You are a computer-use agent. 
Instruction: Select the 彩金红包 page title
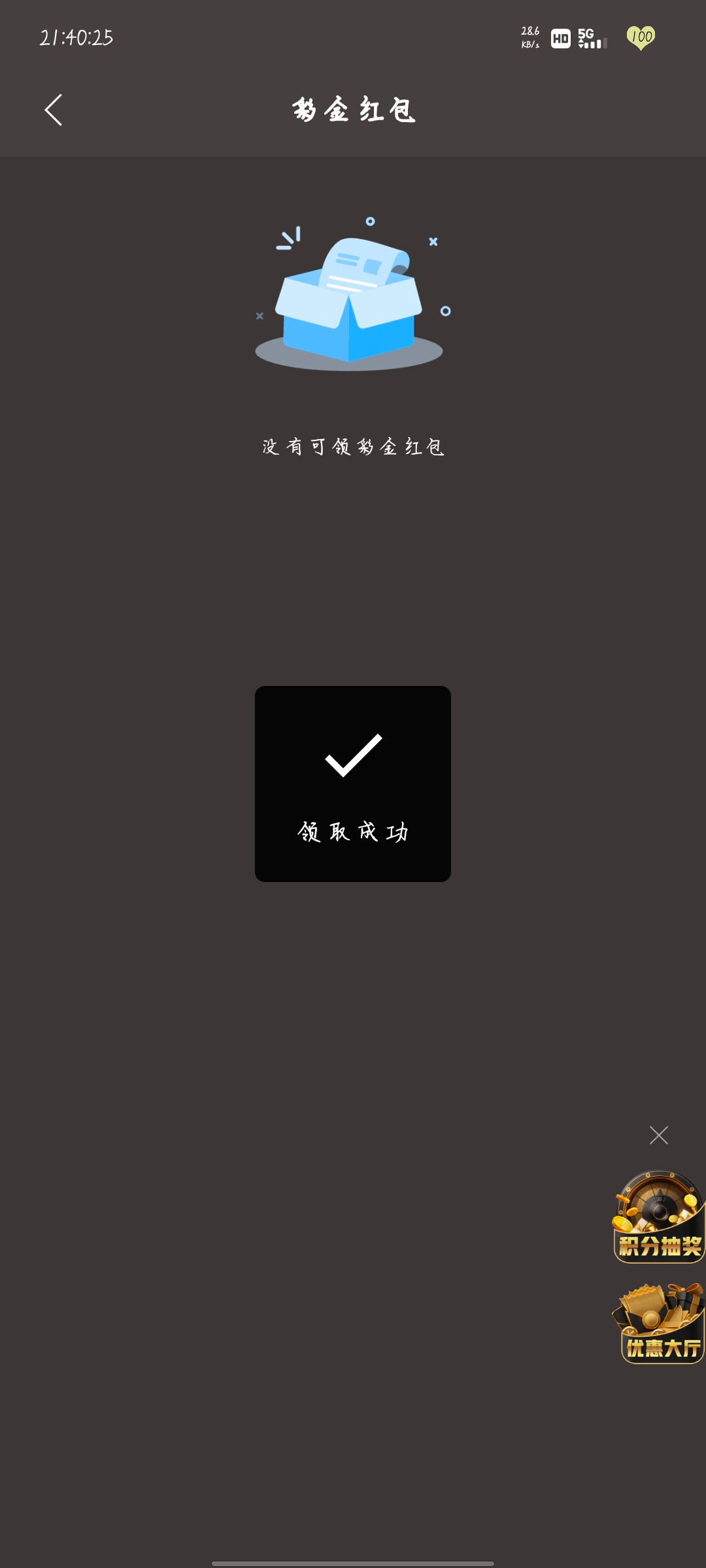[x=353, y=110]
